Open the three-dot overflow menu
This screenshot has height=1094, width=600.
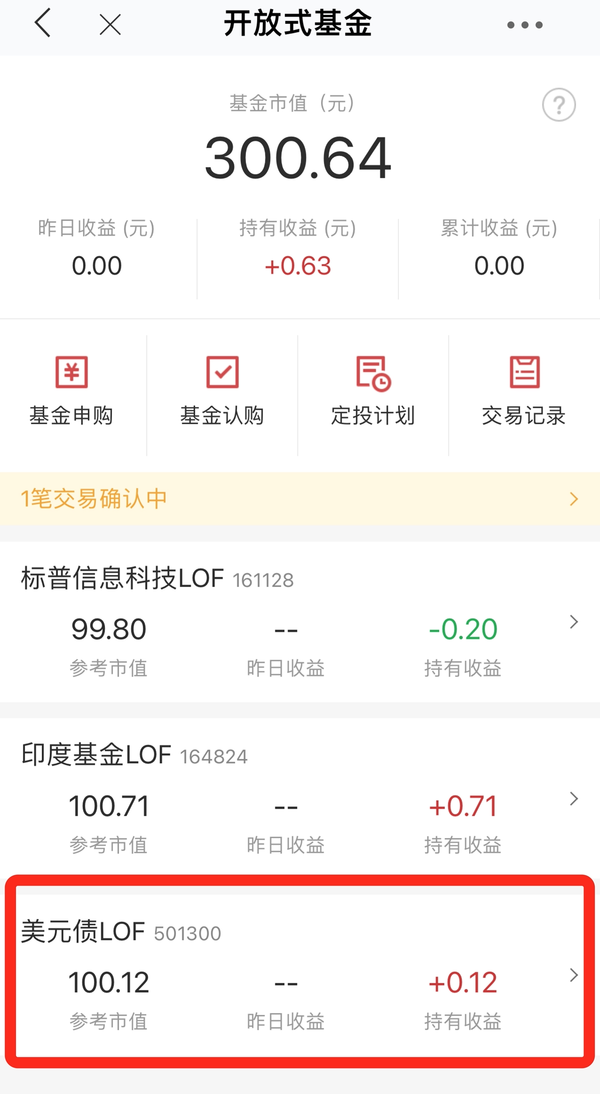click(x=525, y=25)
